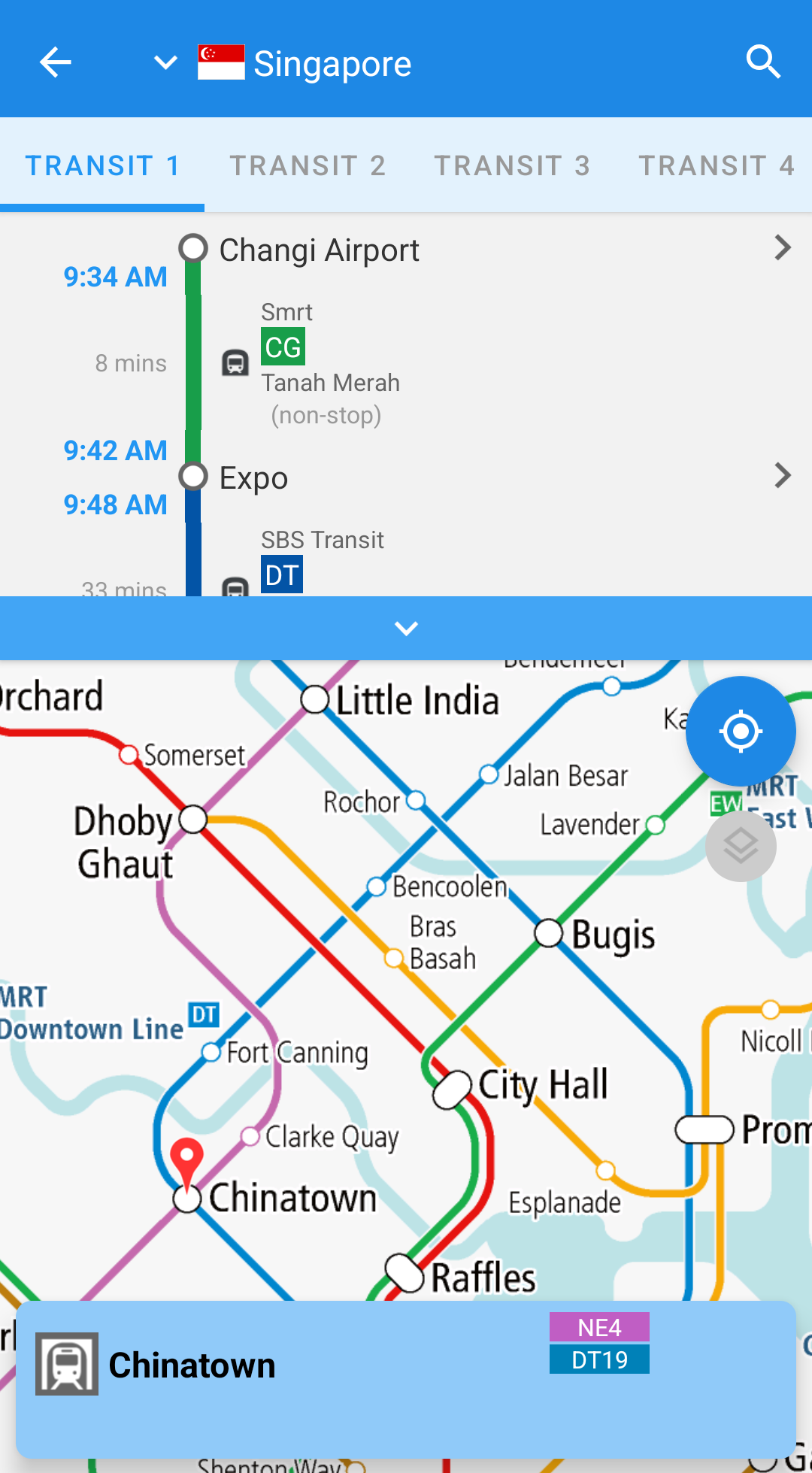Image resolution: width=812 pixels, height=1473 pixels.
Task: Open the Chinatown station card
Action: (x=406, y=1379)
